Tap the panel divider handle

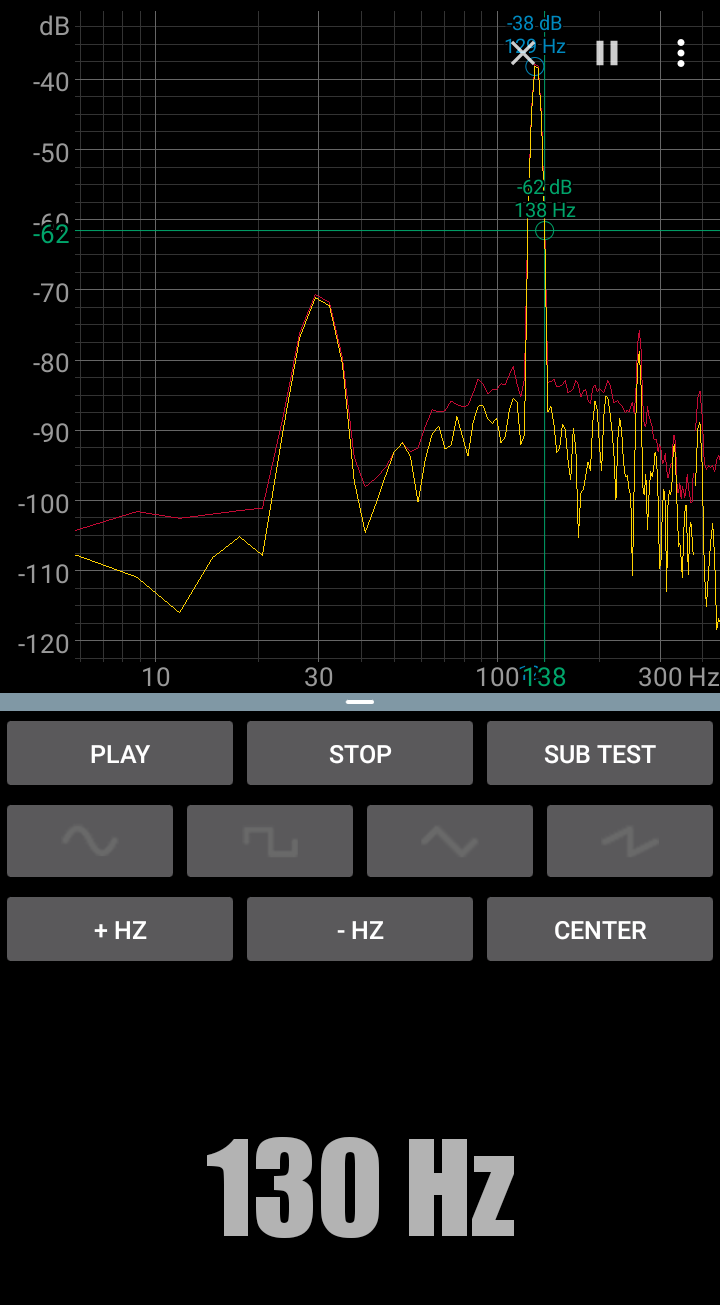click(360, 702)
